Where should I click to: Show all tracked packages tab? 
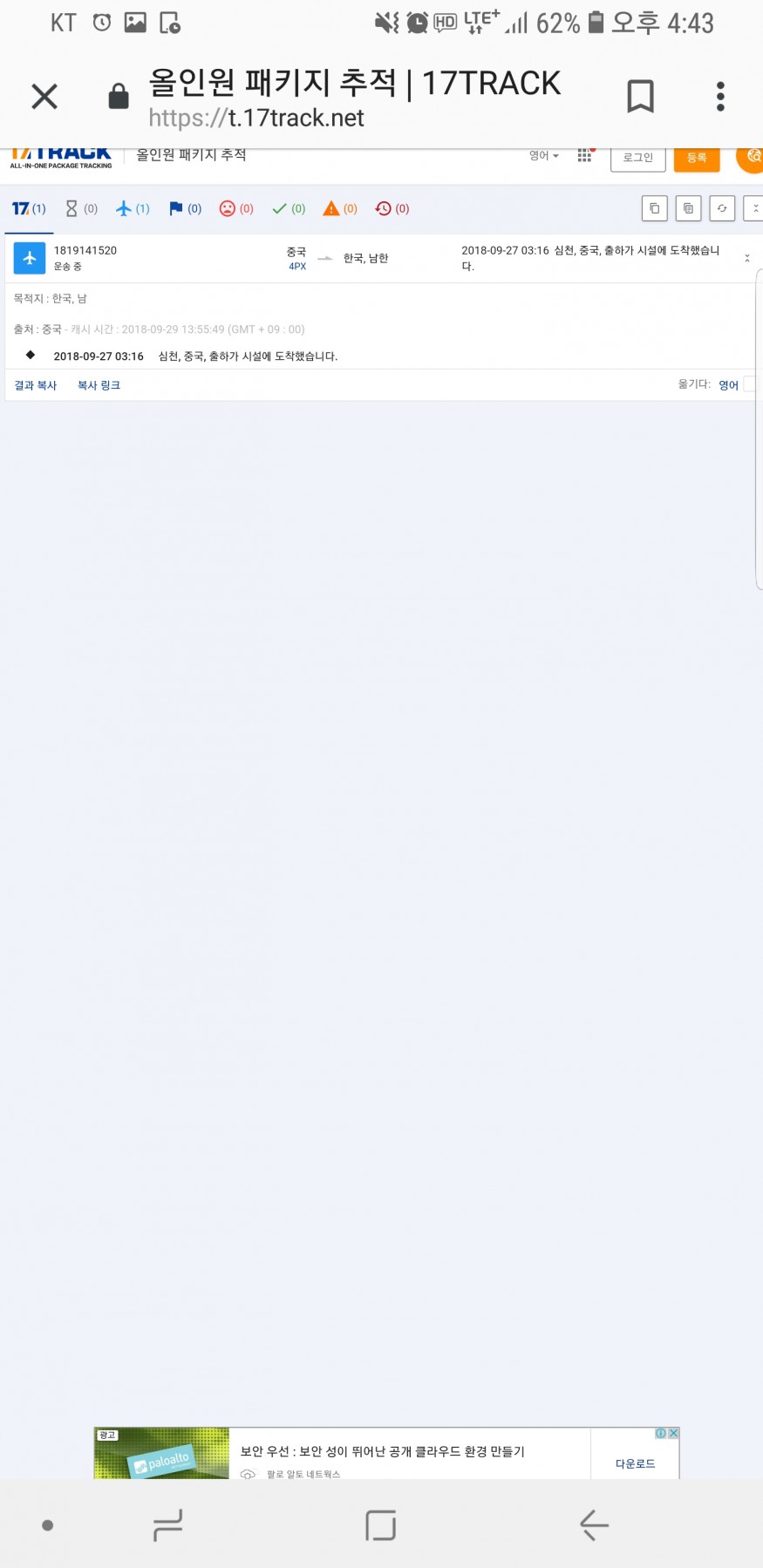29,209
